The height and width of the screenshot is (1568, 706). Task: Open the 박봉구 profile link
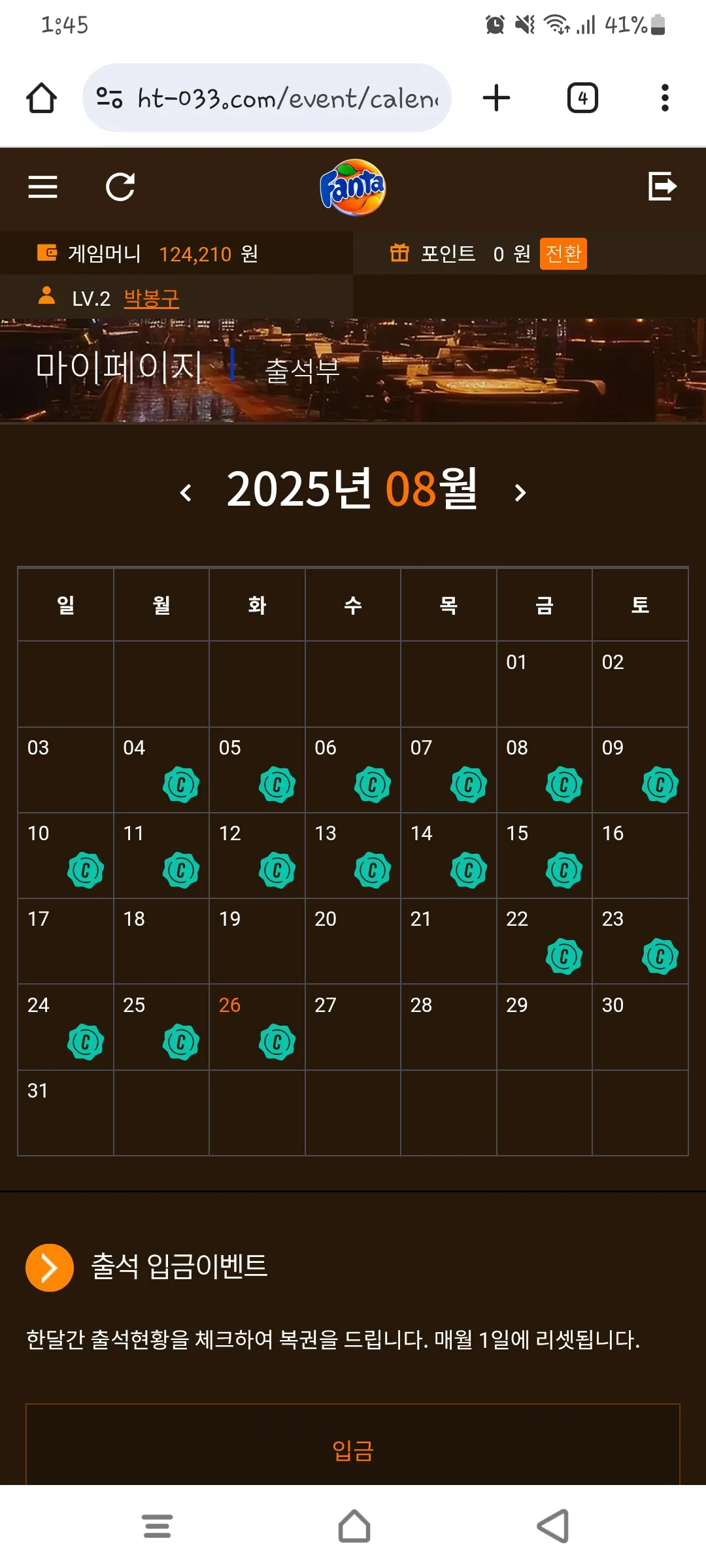(151, 299)
